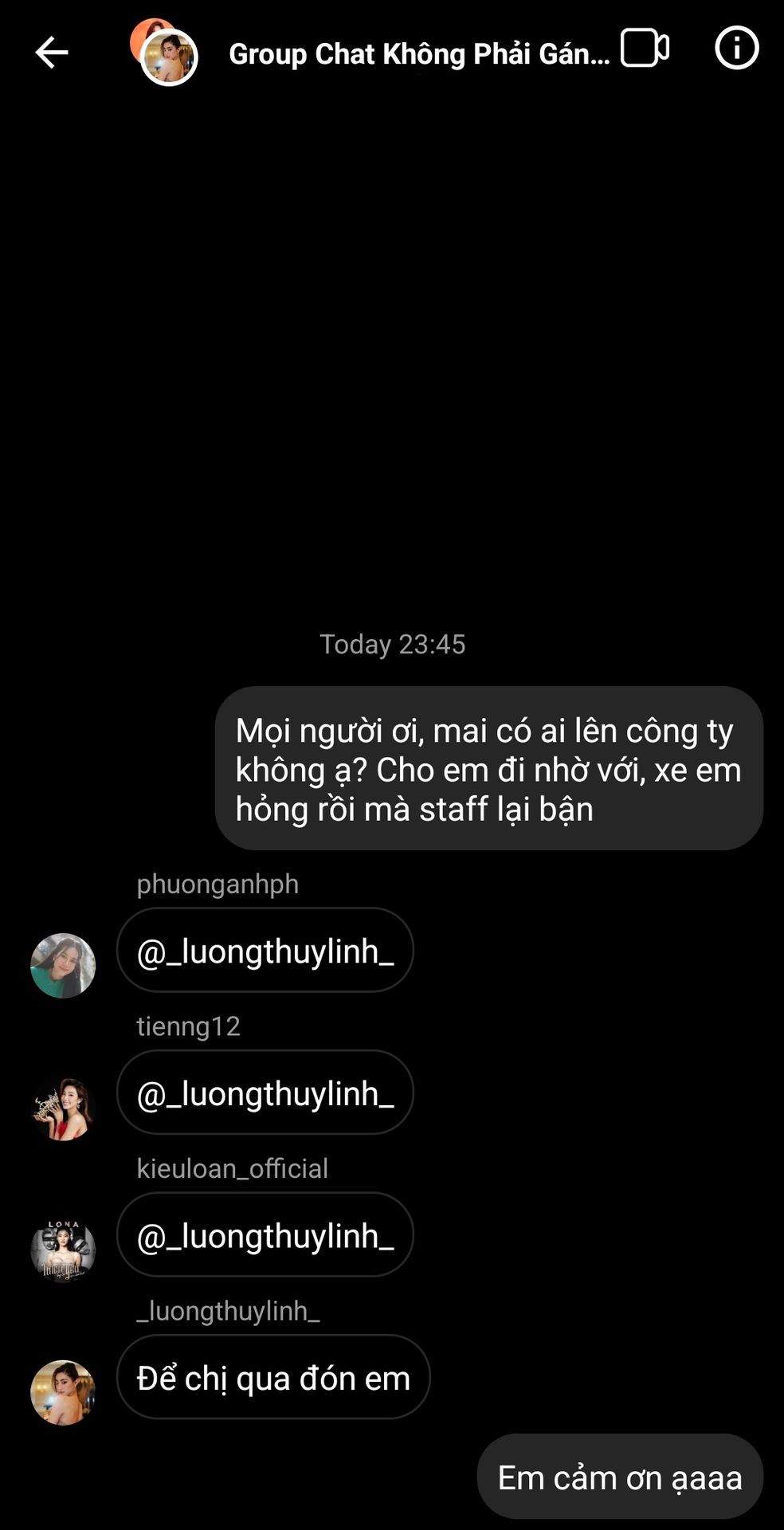
Task: Open the avatar beside "Để chị qua đón em"
Action: pos(63,1392)
